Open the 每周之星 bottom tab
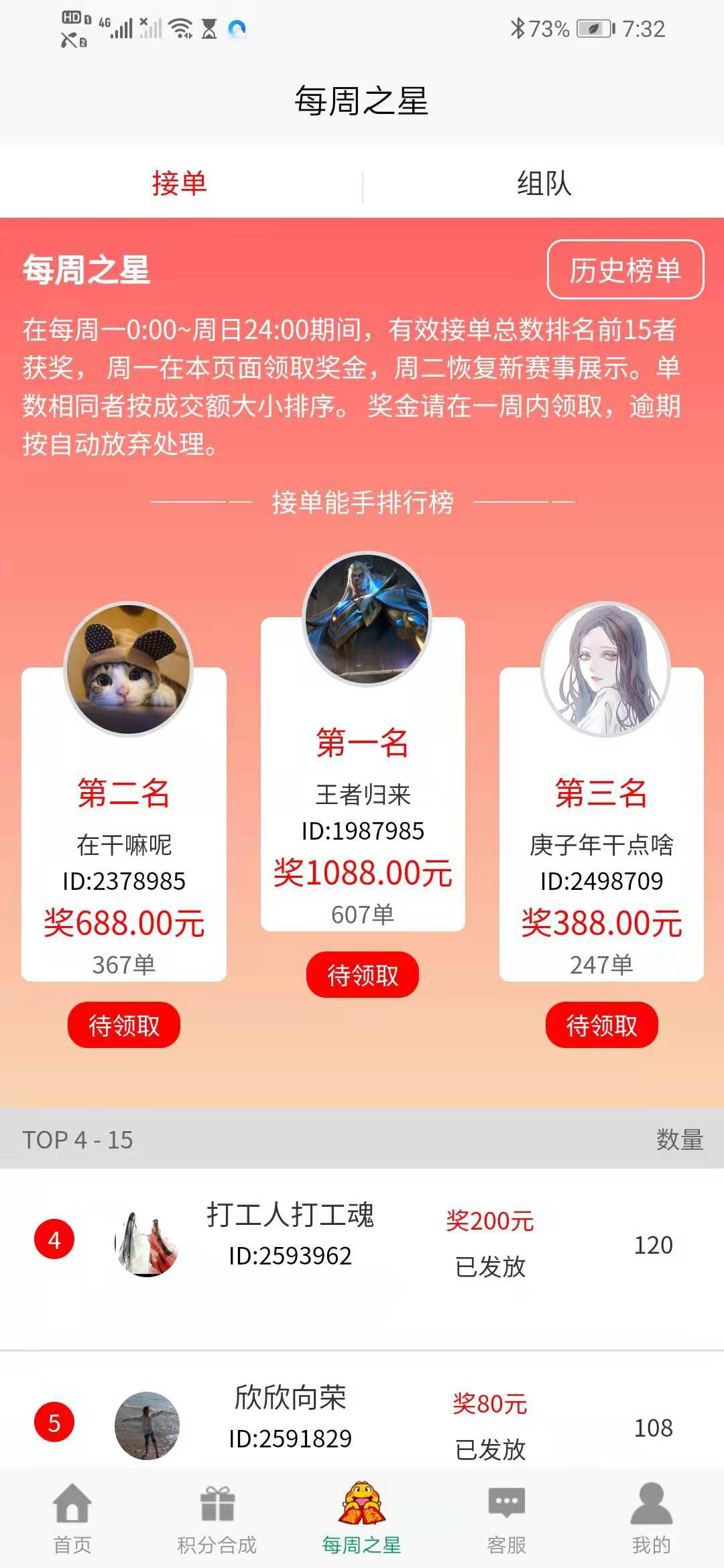The image size is (724, 1568). click(x=362, y=1519)
